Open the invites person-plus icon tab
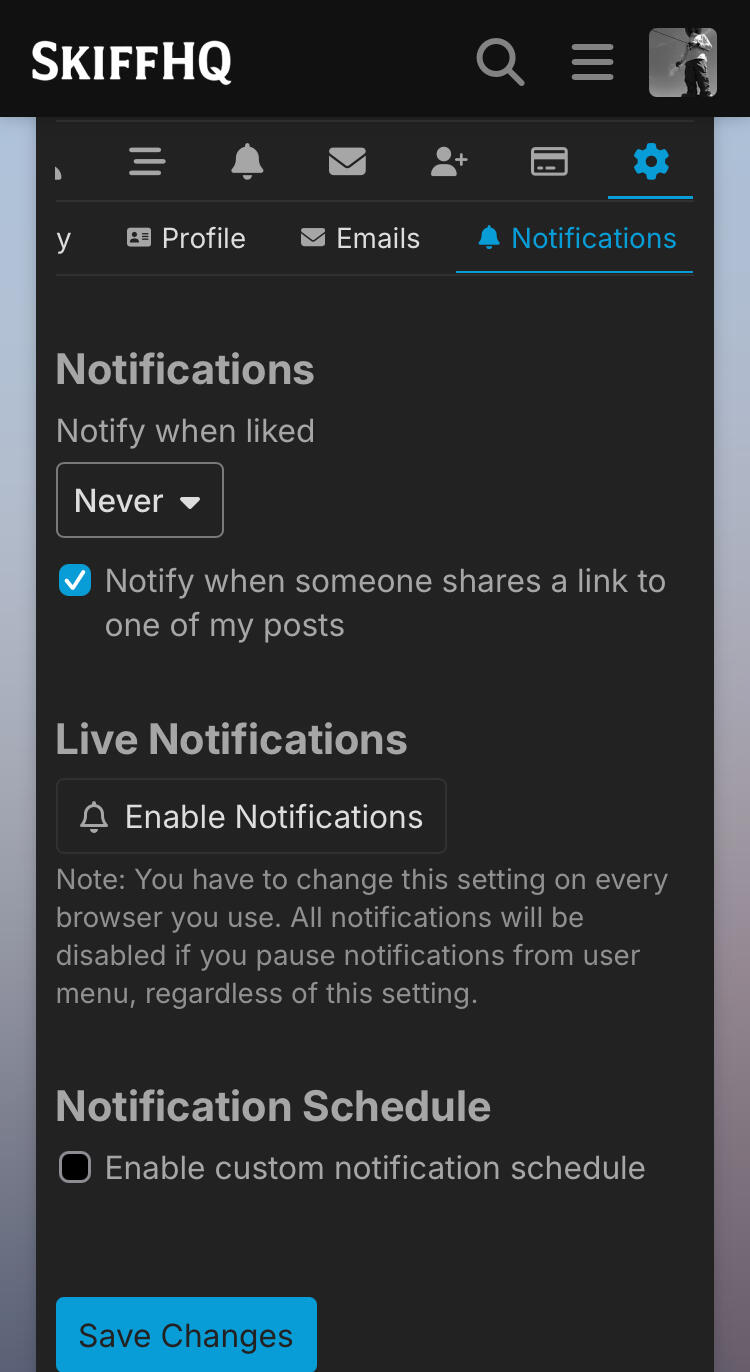 [449, 161]
